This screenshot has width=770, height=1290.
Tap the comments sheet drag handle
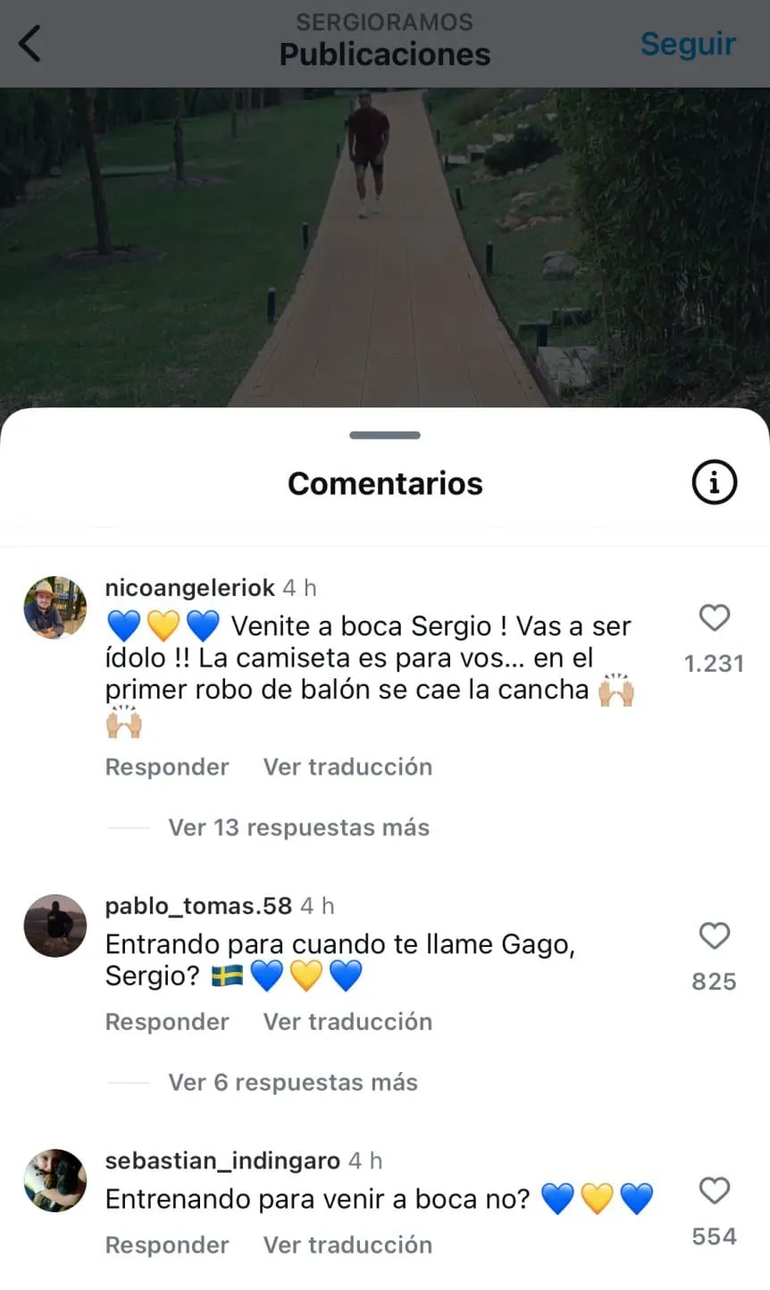coord(385,435)
